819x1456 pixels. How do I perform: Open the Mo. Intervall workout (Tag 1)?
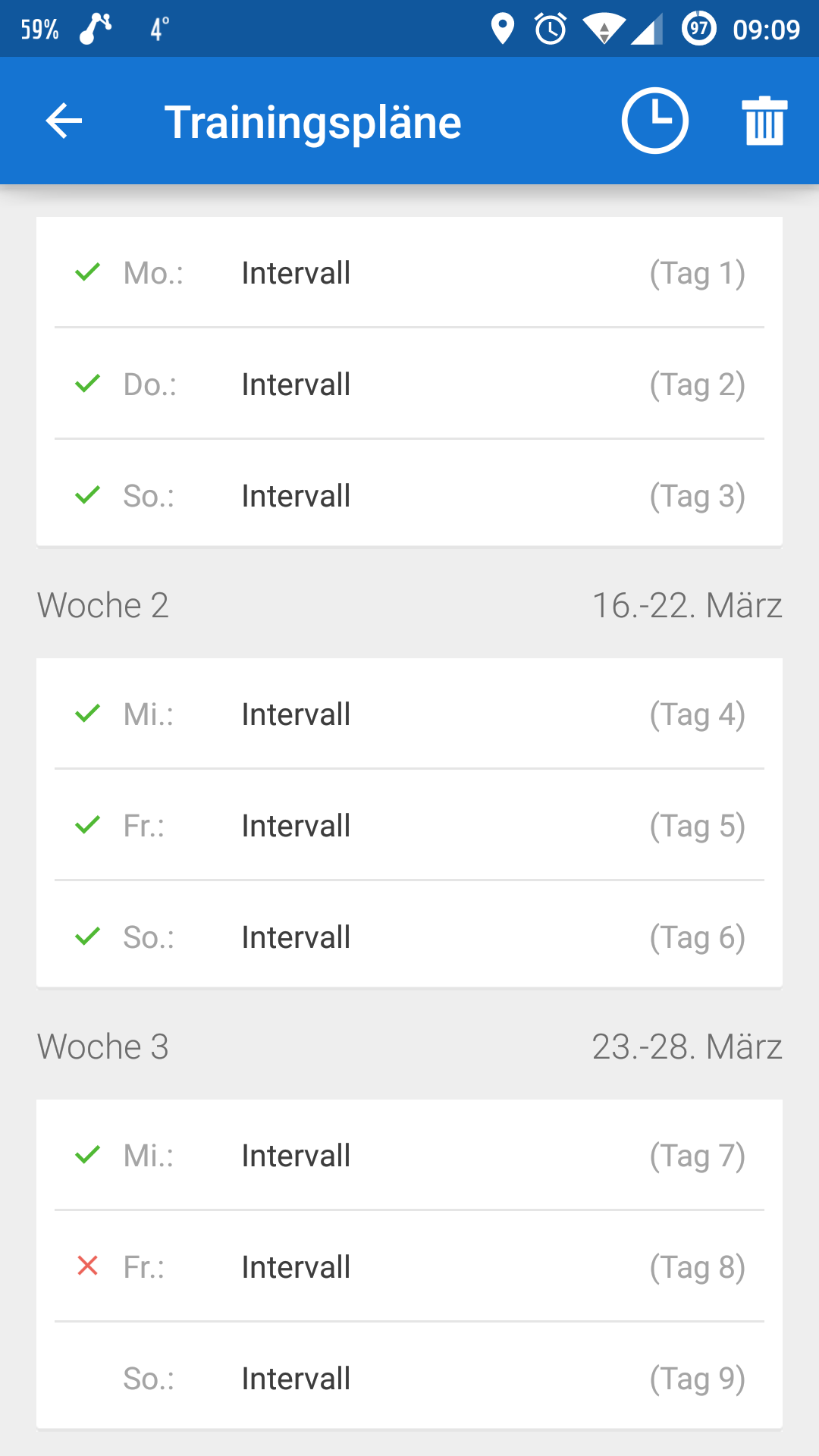[x=409, y=273]
